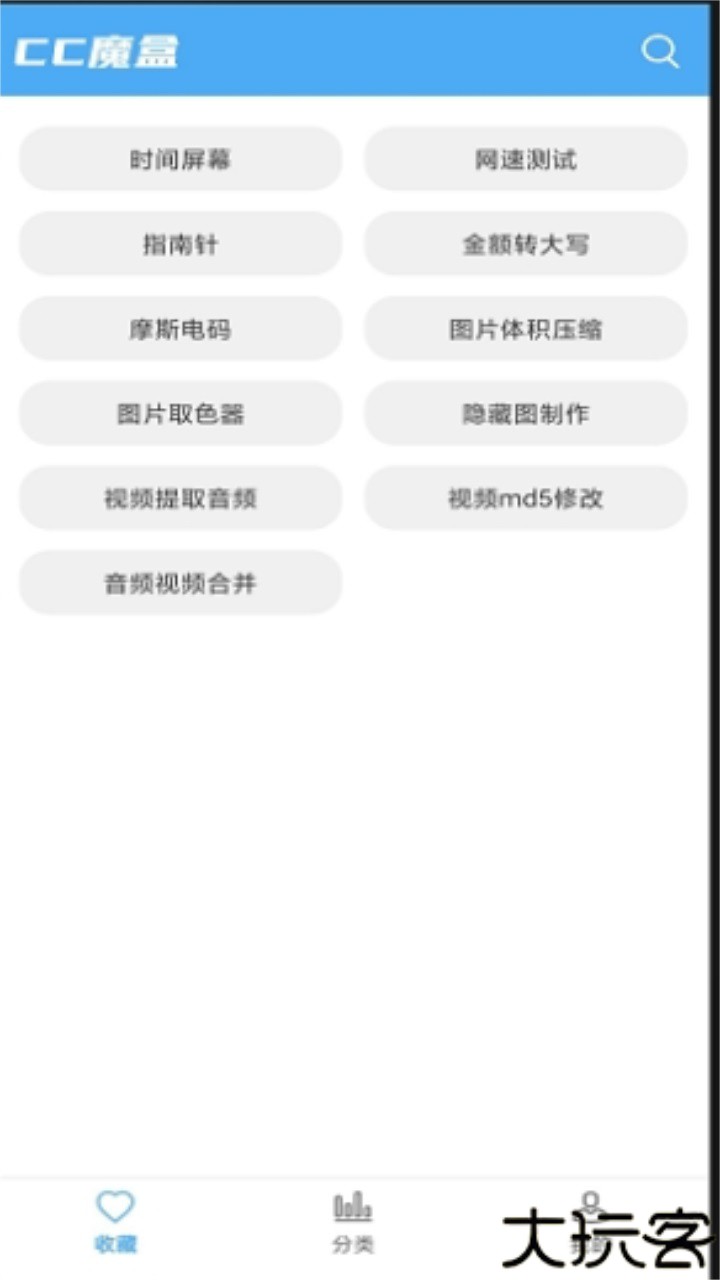
Task: Open 视频提取音频 audio extractor
Action: (179, 498)
